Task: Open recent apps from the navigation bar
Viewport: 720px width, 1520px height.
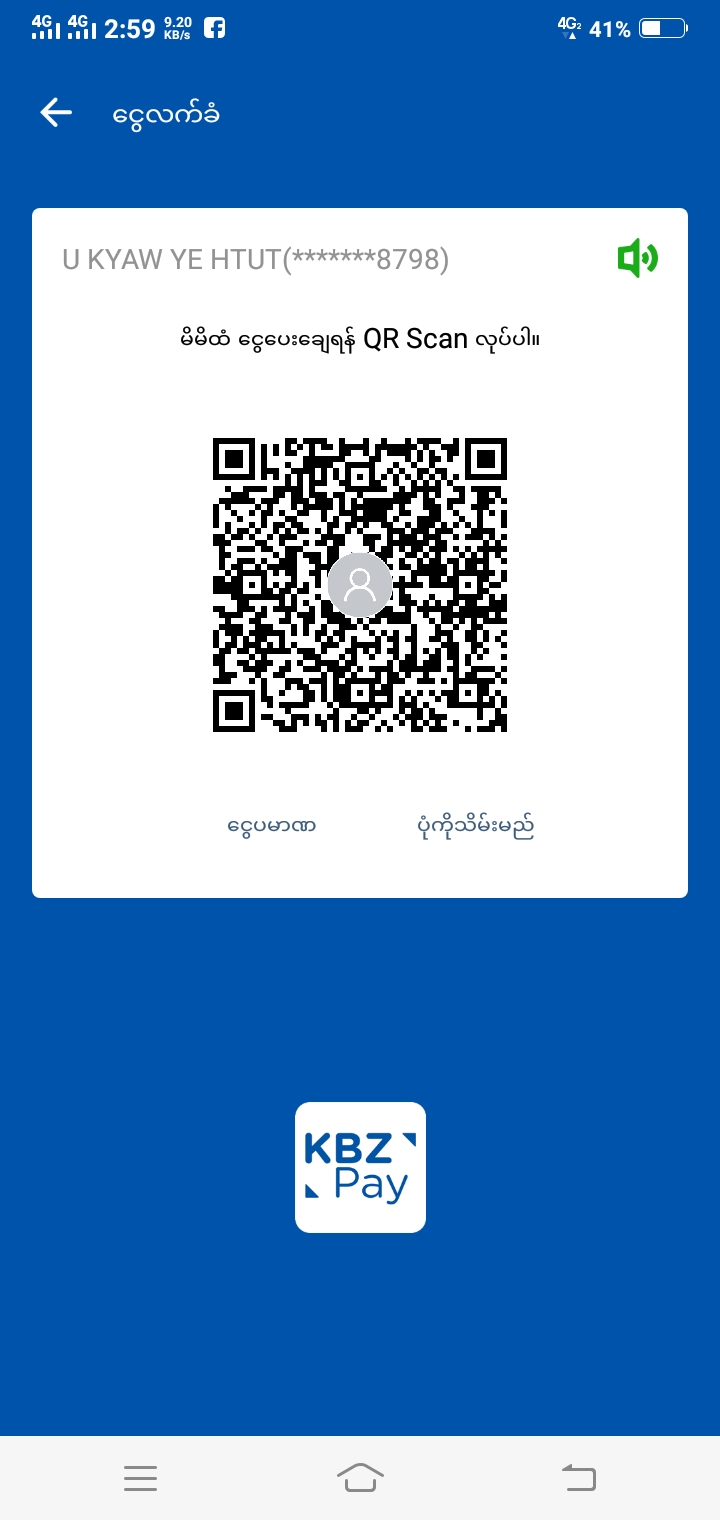Action: tap(140, 1478)
